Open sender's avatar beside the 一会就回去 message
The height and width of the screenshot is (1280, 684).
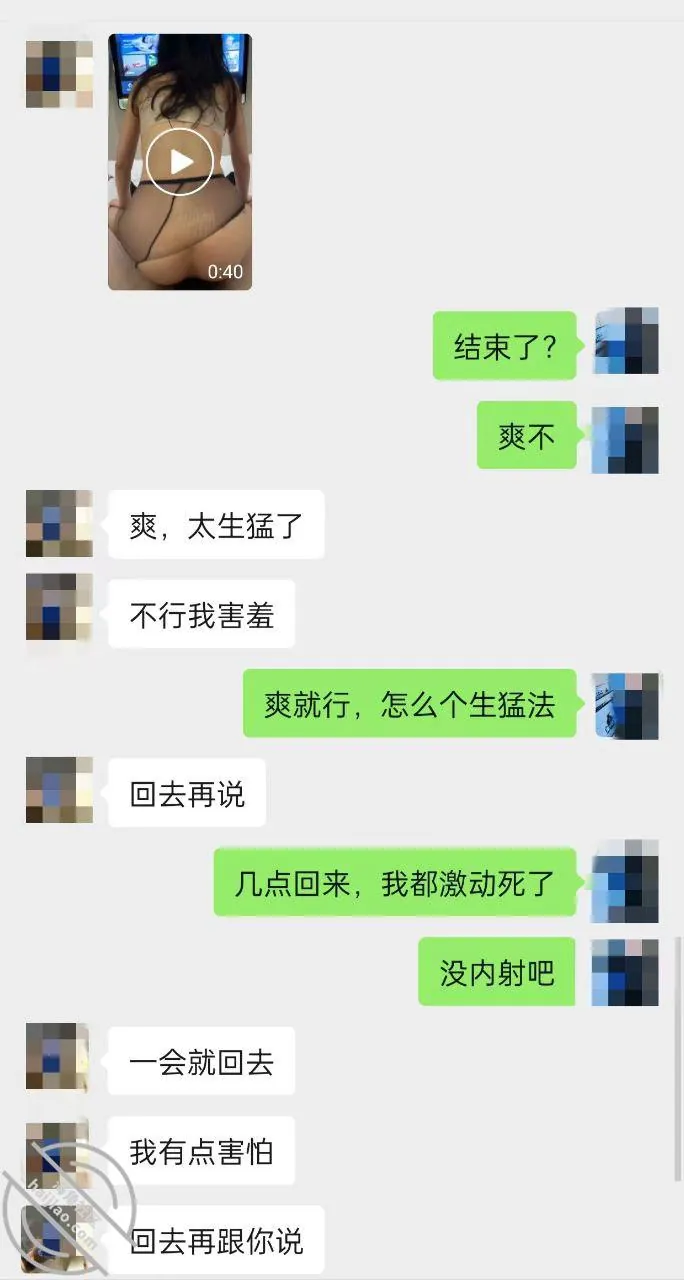coord(59,1057)
